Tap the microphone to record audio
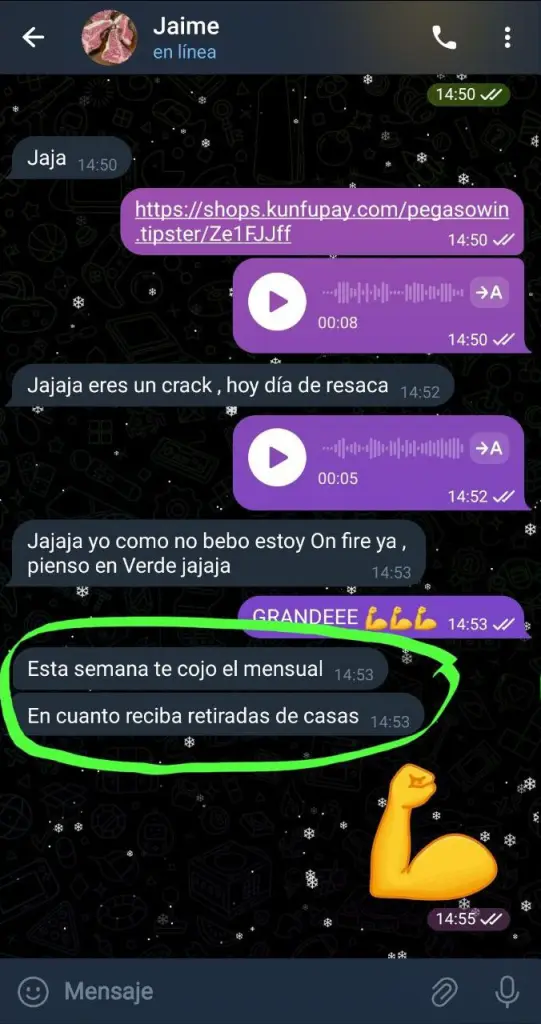The image size is (541, 1024). tap(506, 993)
